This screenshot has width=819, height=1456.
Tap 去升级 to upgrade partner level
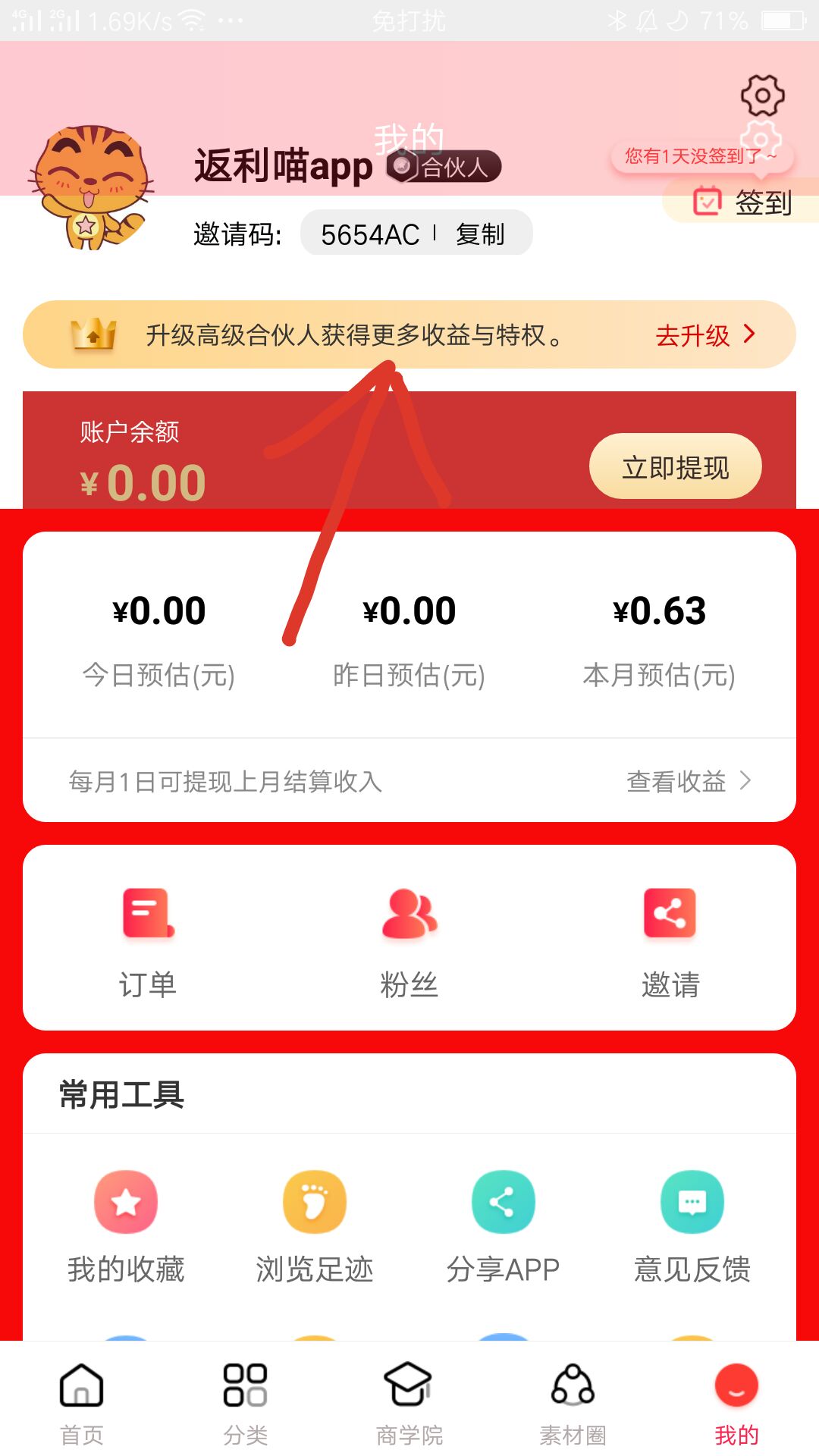(x=704, y=334)
